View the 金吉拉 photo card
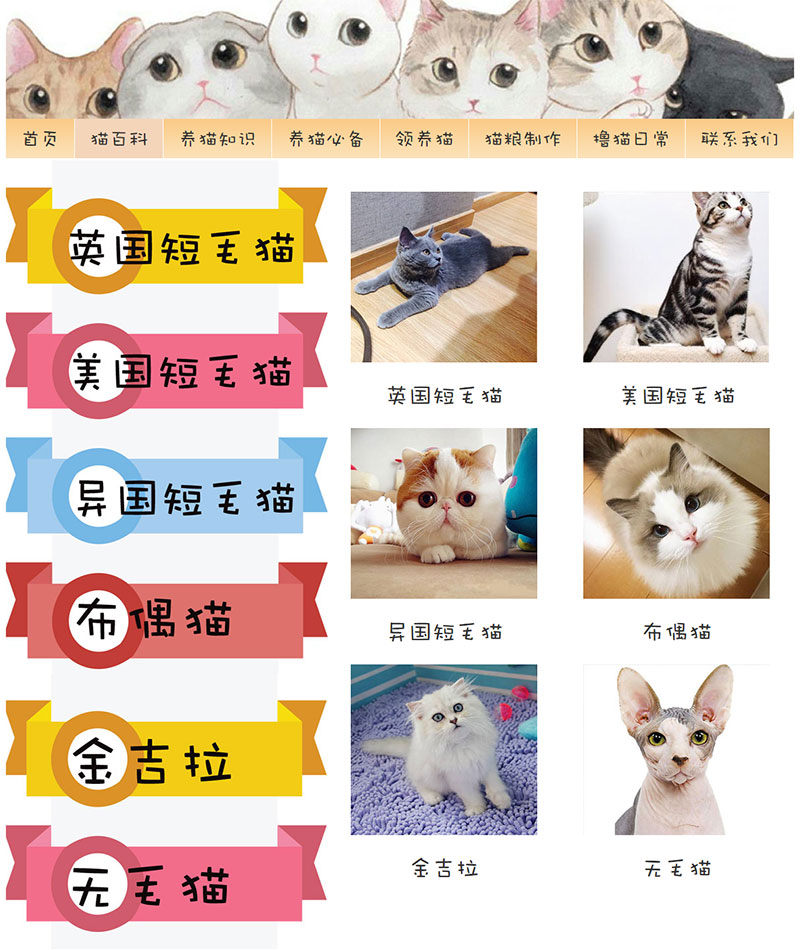 [443, 749]
